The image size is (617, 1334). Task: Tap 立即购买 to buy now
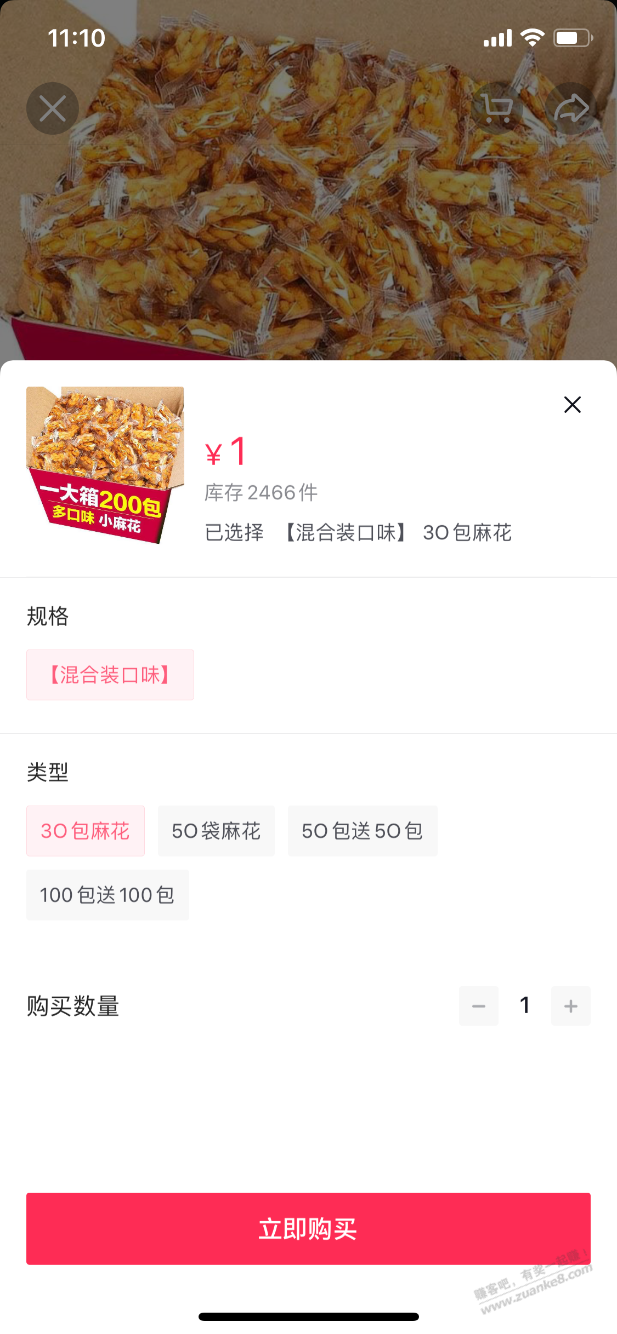(308, 1229)
